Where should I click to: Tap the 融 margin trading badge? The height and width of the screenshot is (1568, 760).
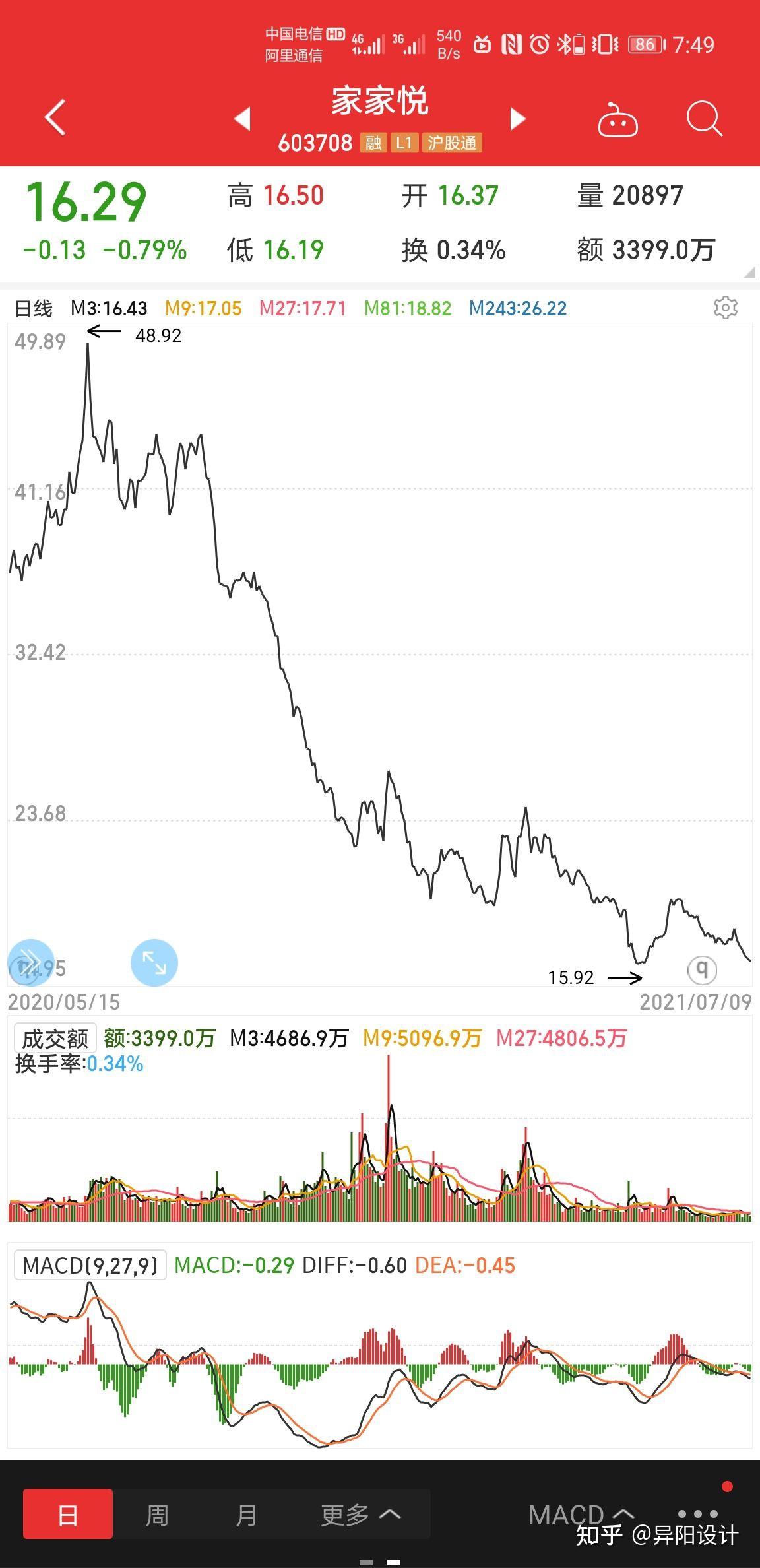click(373, 143)
